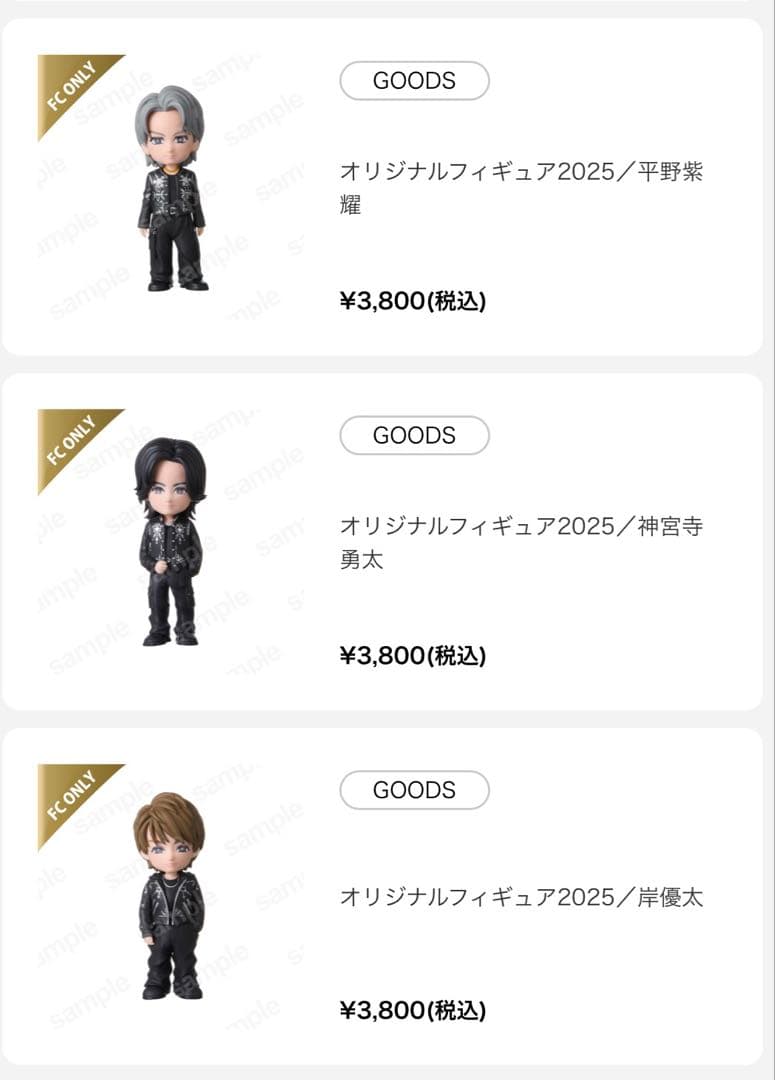Open the 岸優太 figure product card
Viewport: 775px width, 1080px height.
tap(520, 897)
